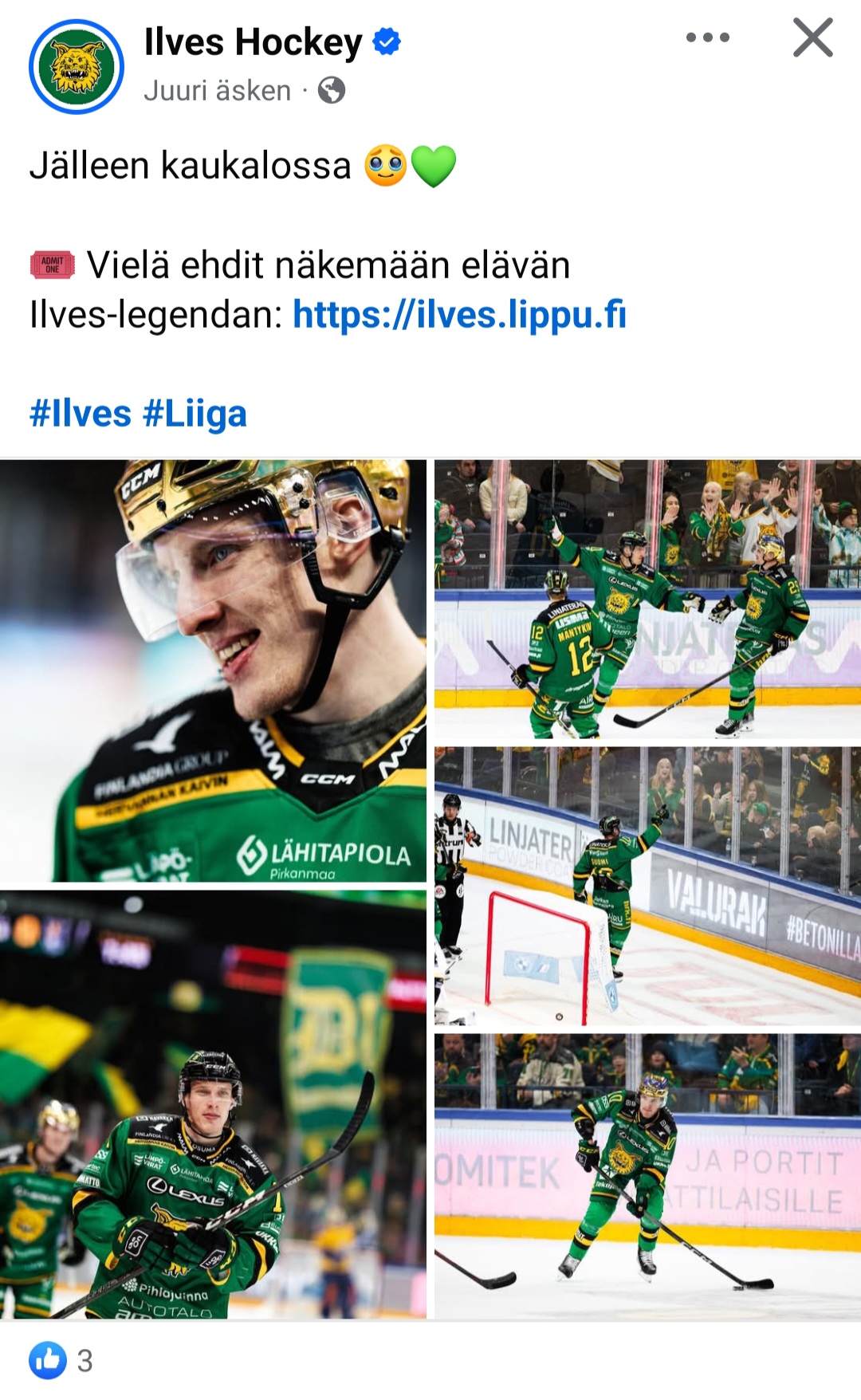
Task: Open the photo of the player by the goal
Action: 647,885
